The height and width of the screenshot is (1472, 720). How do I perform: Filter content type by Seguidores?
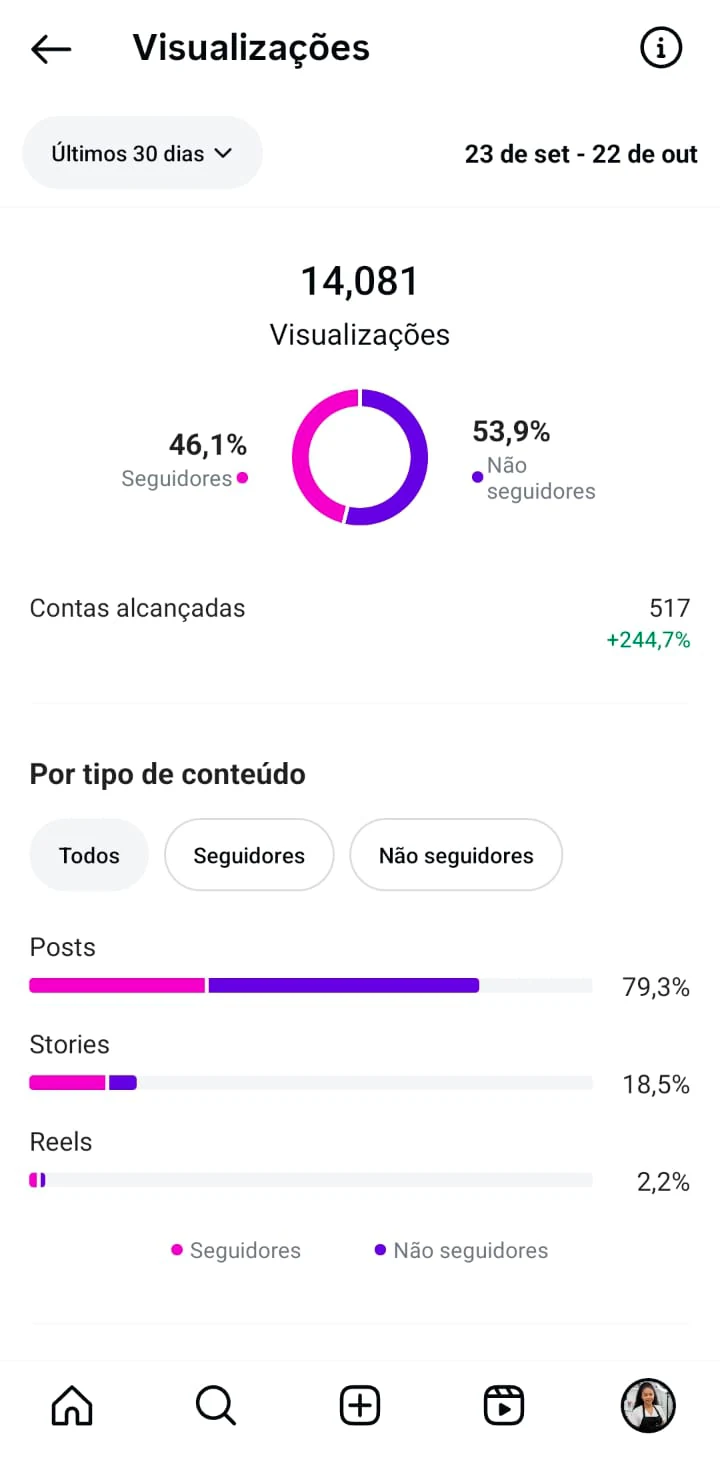coord(249,855)
